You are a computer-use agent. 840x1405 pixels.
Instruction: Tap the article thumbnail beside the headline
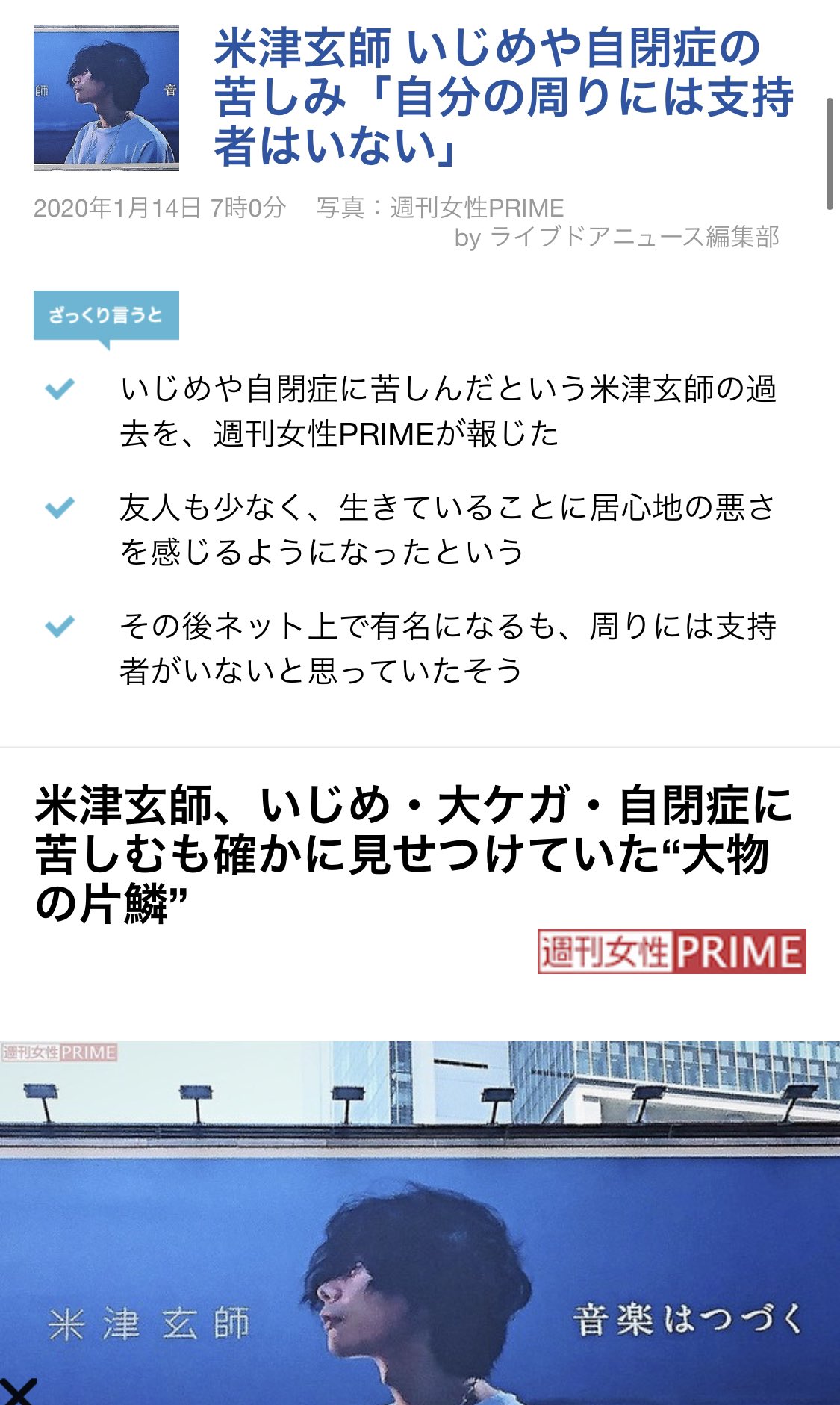tap(106, 99)
